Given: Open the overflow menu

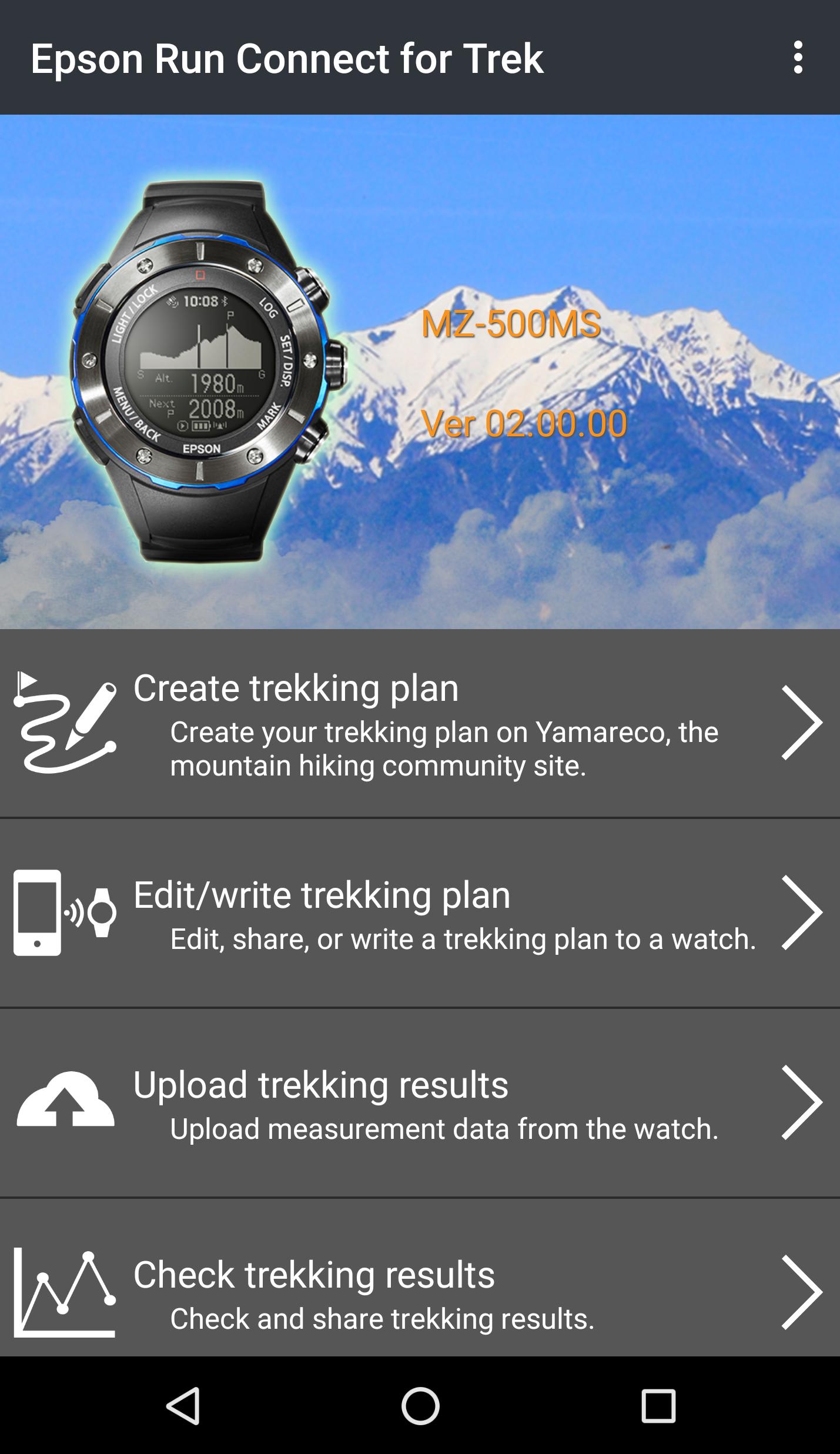Looking at the screenshot, I should 798,58.
